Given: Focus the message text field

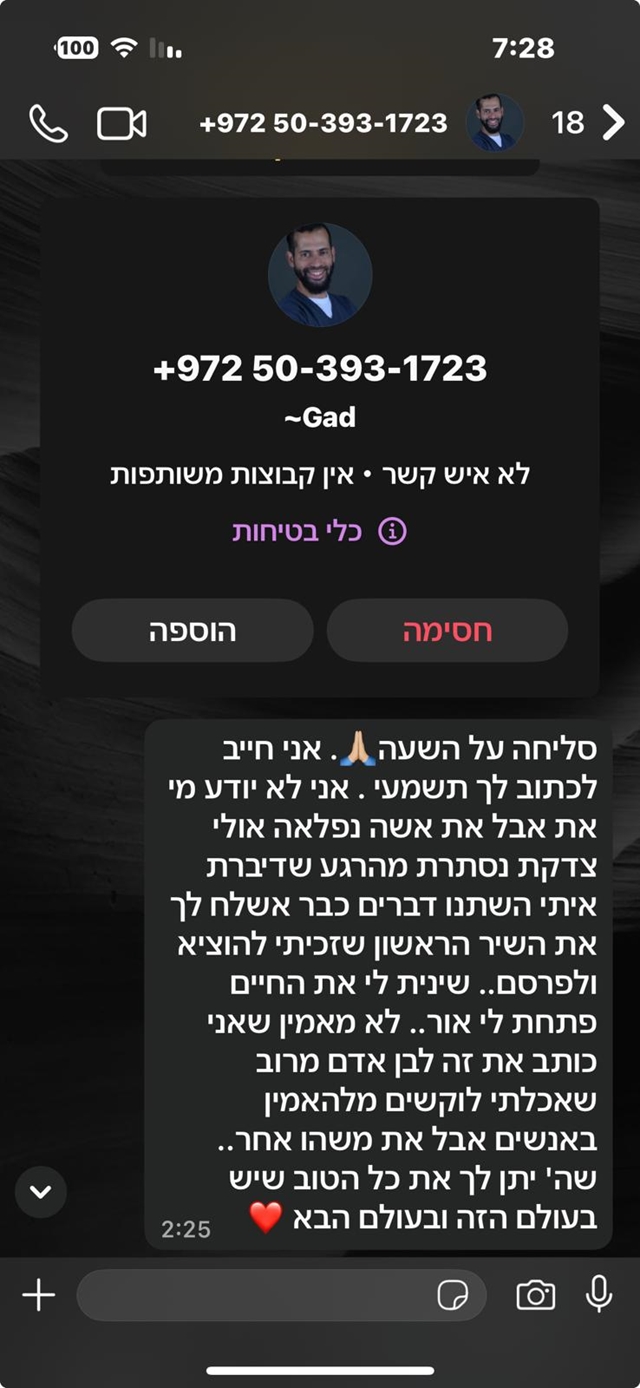Looking at the screenshot, I should [250, 1295].
